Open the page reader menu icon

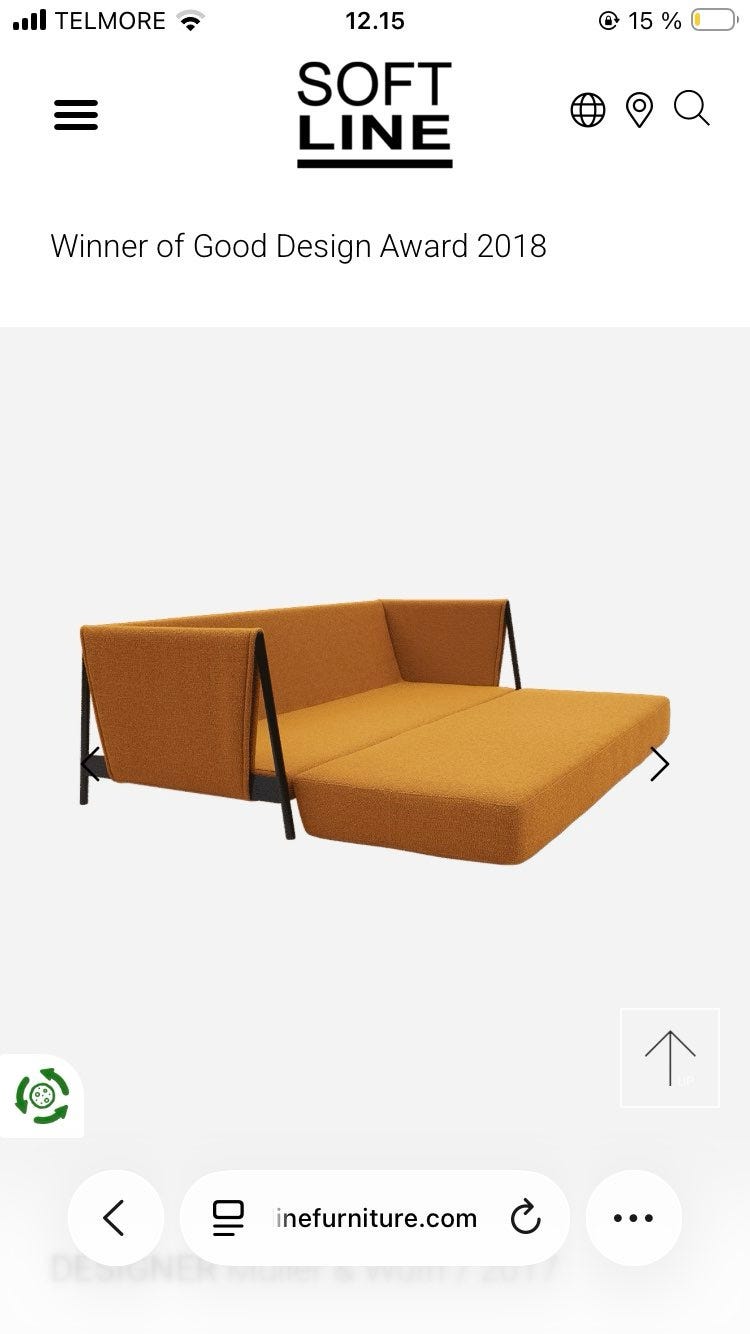(228, 1218)
